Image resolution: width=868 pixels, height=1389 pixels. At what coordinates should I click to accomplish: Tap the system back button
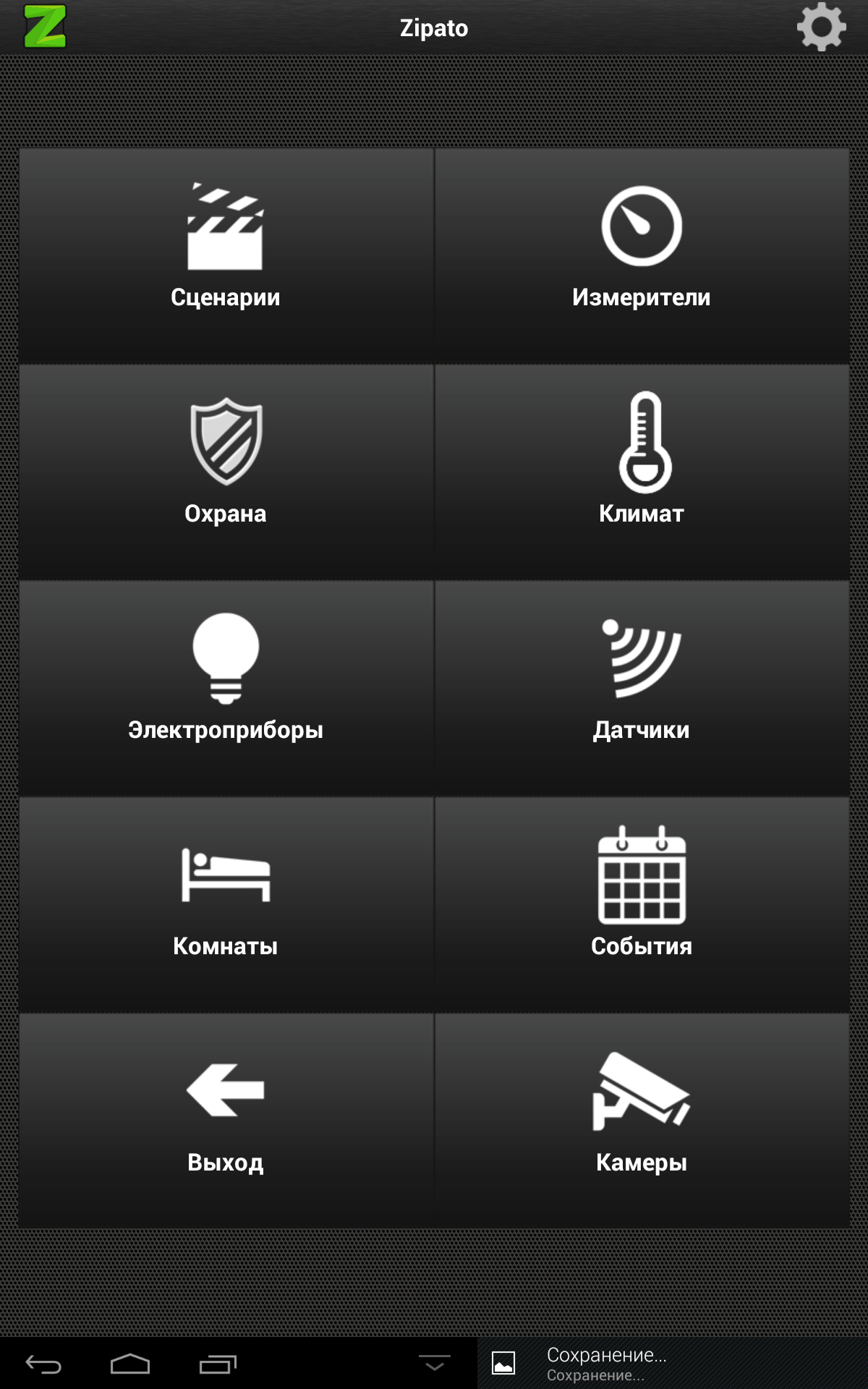click(x=43, y=1364)
